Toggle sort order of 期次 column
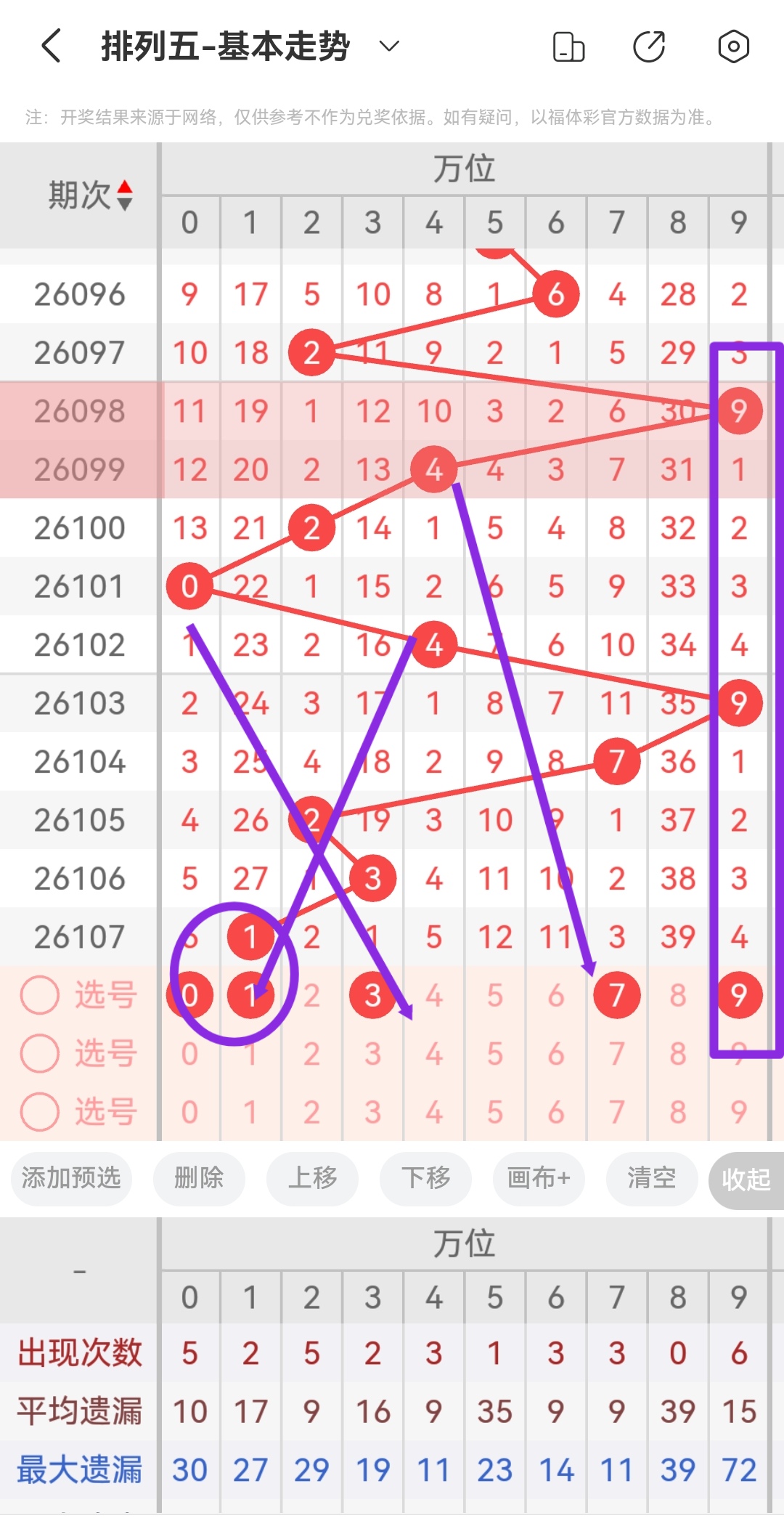784x1518 pixels. point(124,195)
